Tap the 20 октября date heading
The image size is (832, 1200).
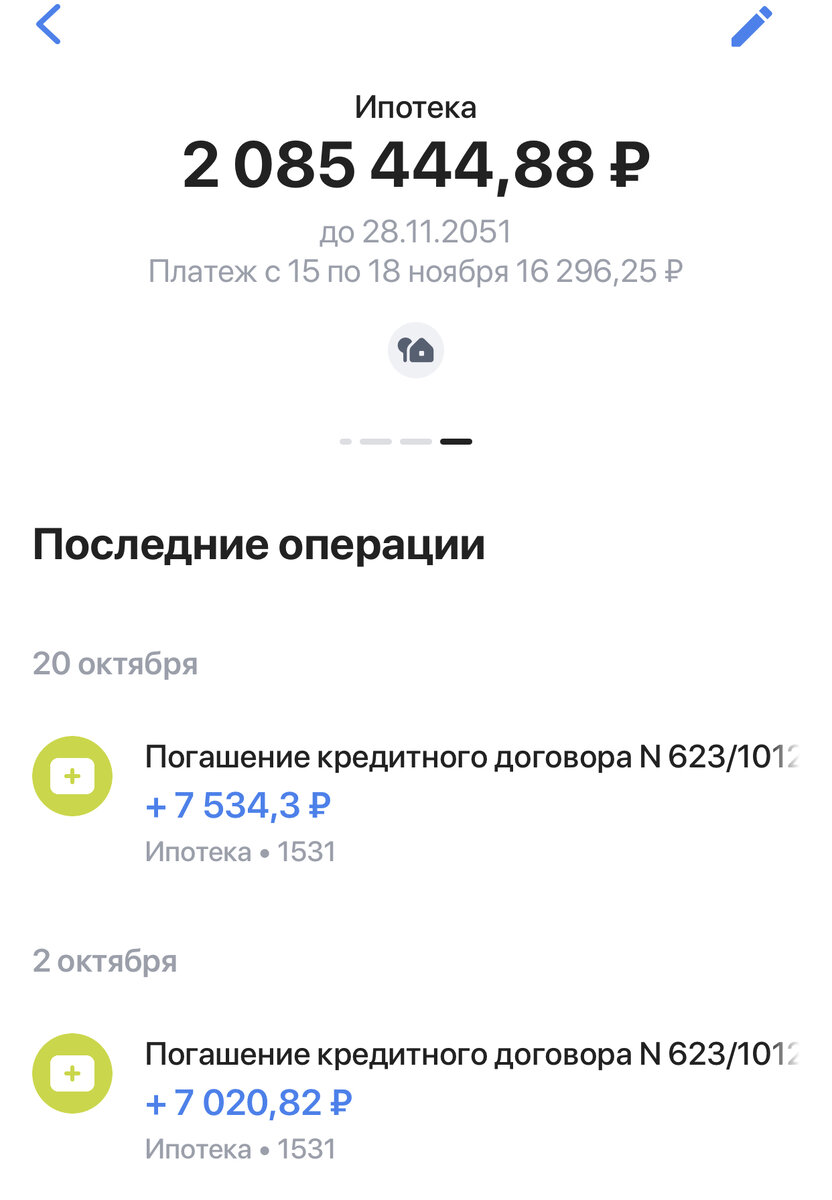click(x=114, y=663)
